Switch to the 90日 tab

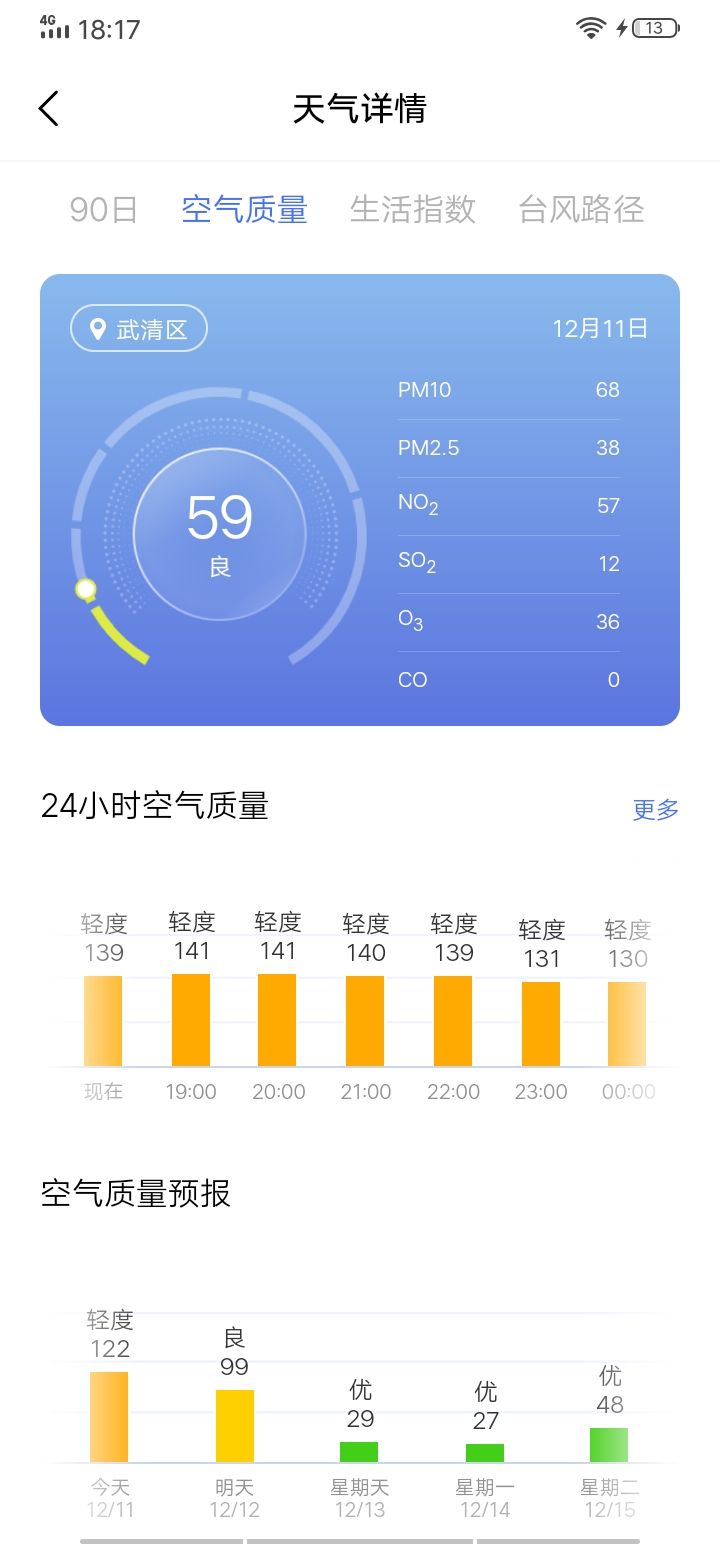[104, 210]
